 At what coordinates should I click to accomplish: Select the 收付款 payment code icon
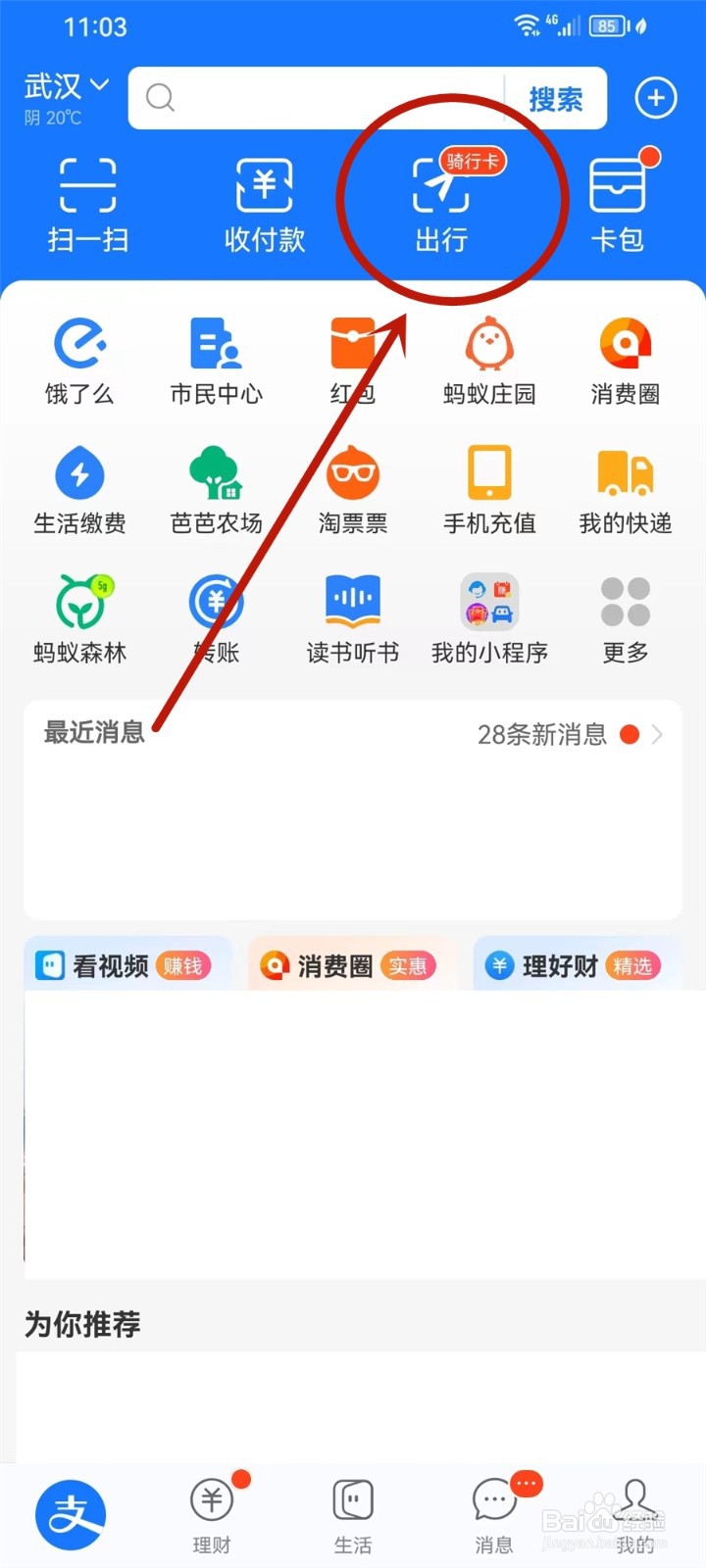coord(264,204)
